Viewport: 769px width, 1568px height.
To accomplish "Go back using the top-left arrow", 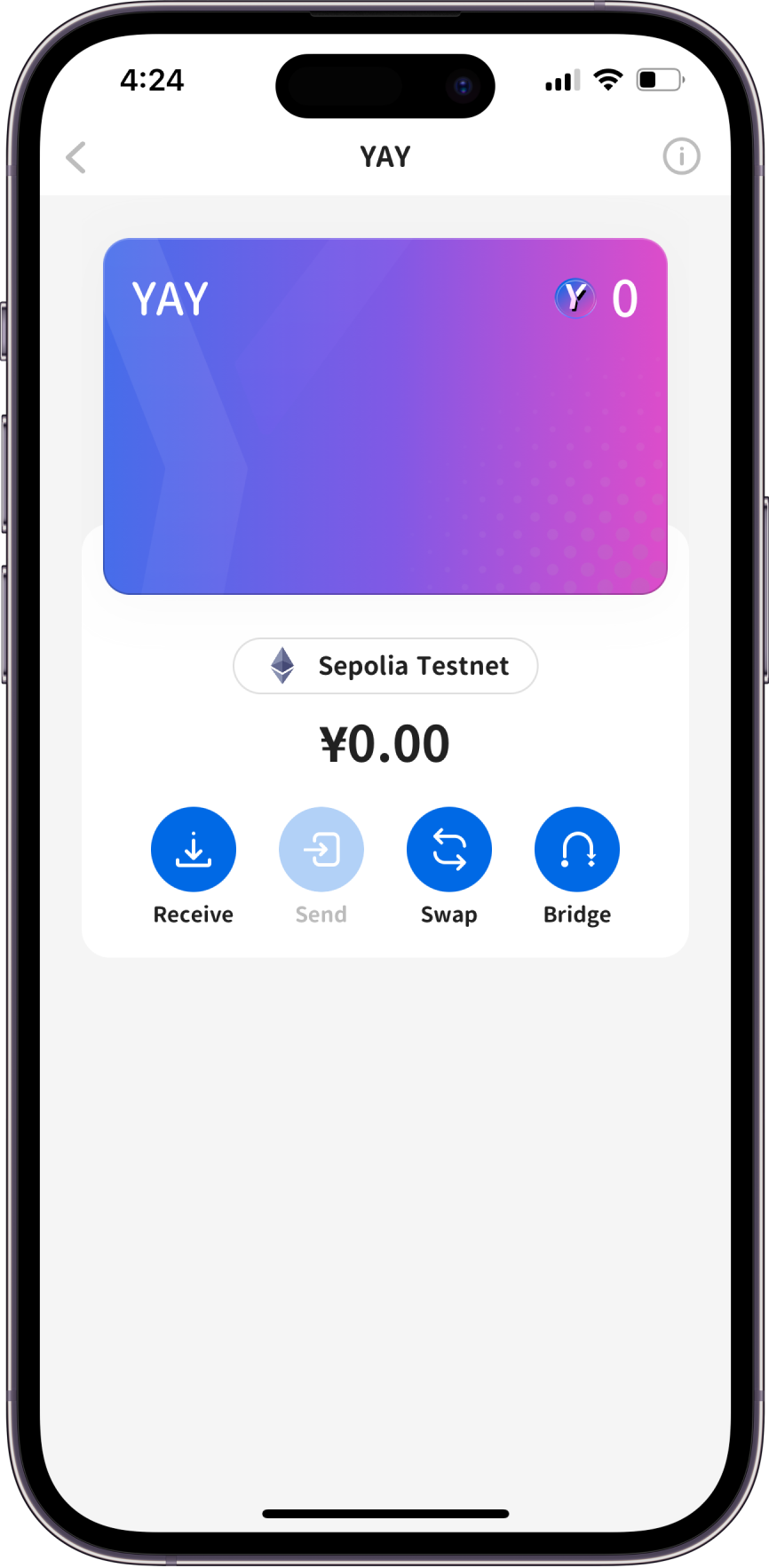I will click(x=76, y=158).
